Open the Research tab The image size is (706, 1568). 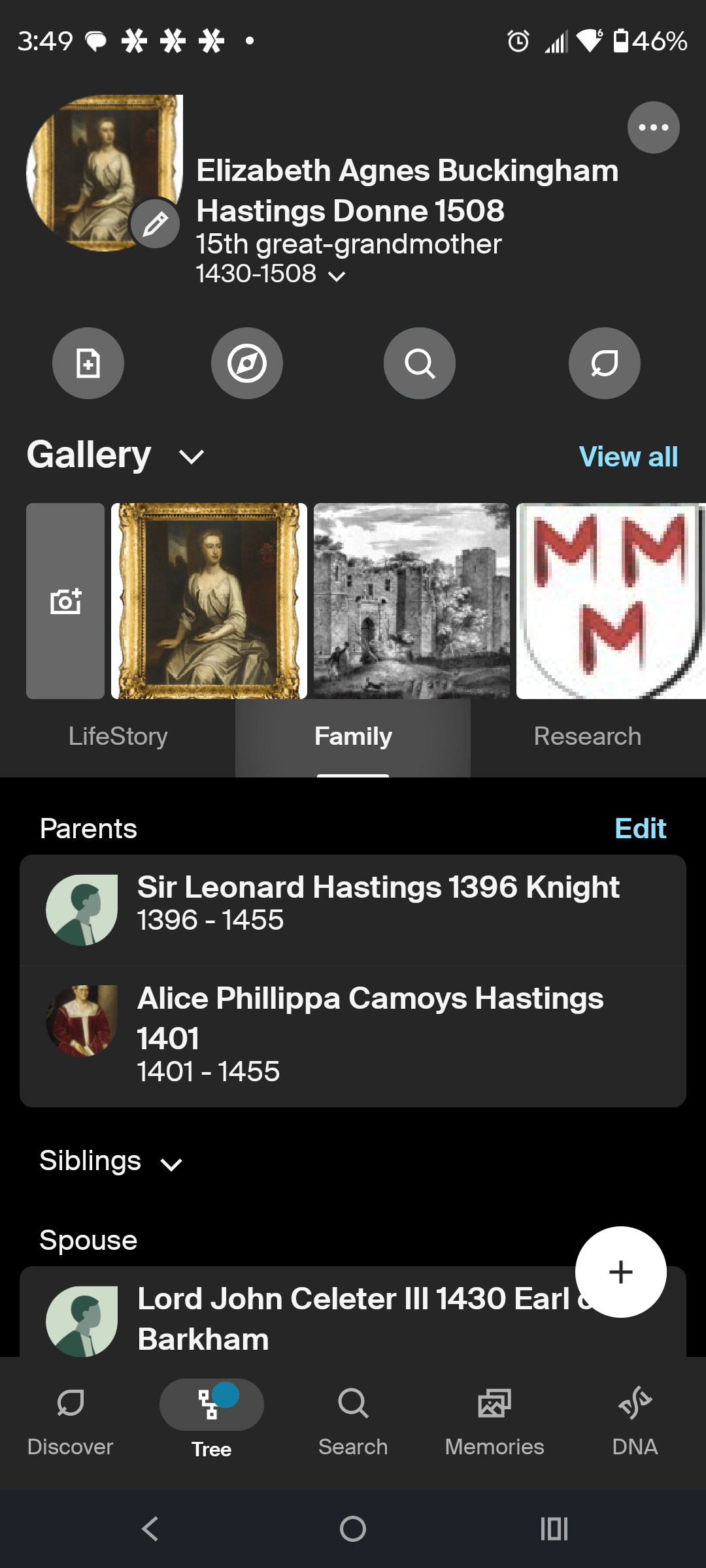587,737
